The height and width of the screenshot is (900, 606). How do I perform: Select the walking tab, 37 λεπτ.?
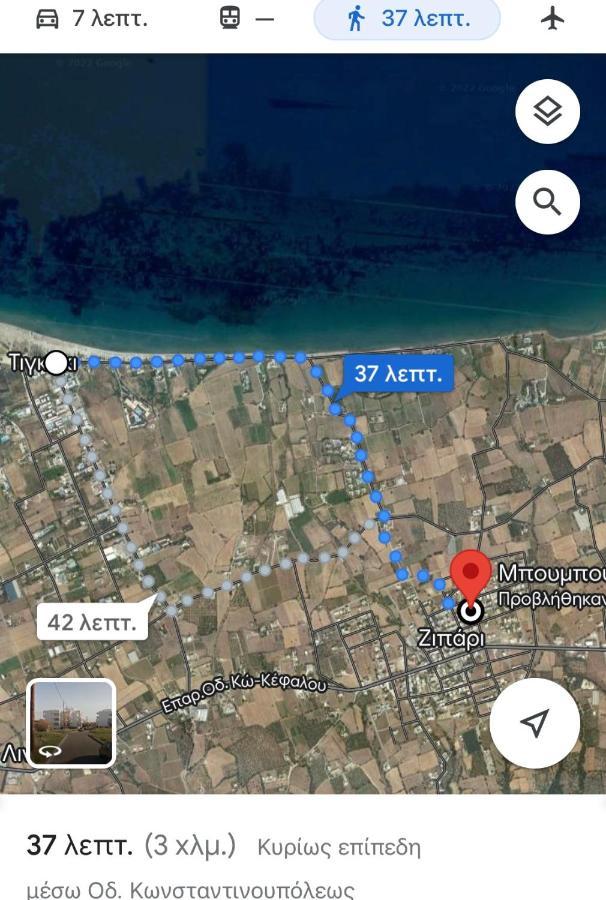(407, 18)
